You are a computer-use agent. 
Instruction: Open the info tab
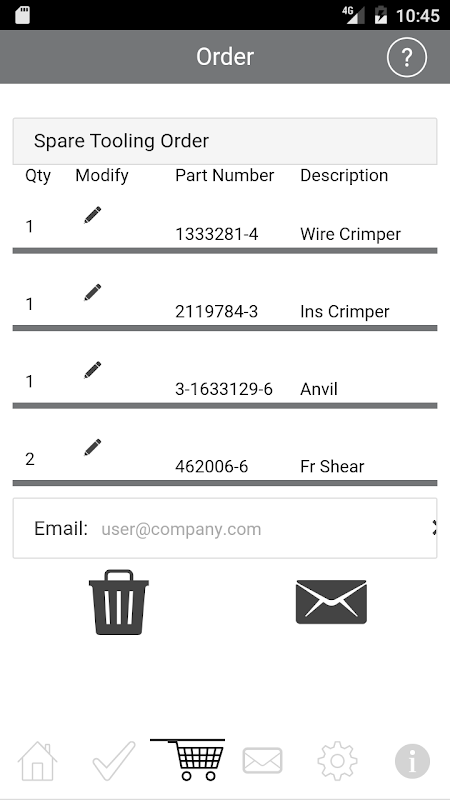click(412, 761)
